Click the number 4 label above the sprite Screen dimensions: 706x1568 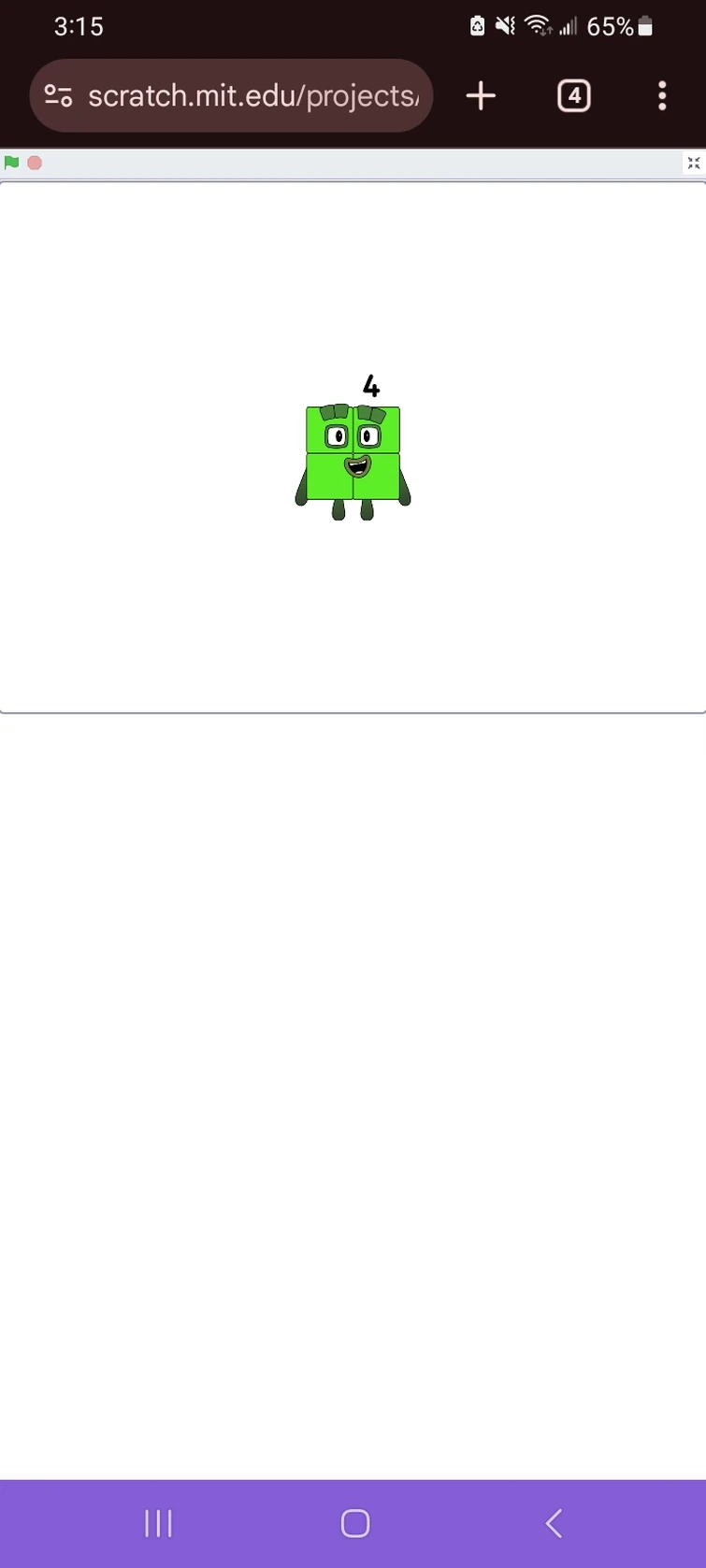(x=370, y=386)
